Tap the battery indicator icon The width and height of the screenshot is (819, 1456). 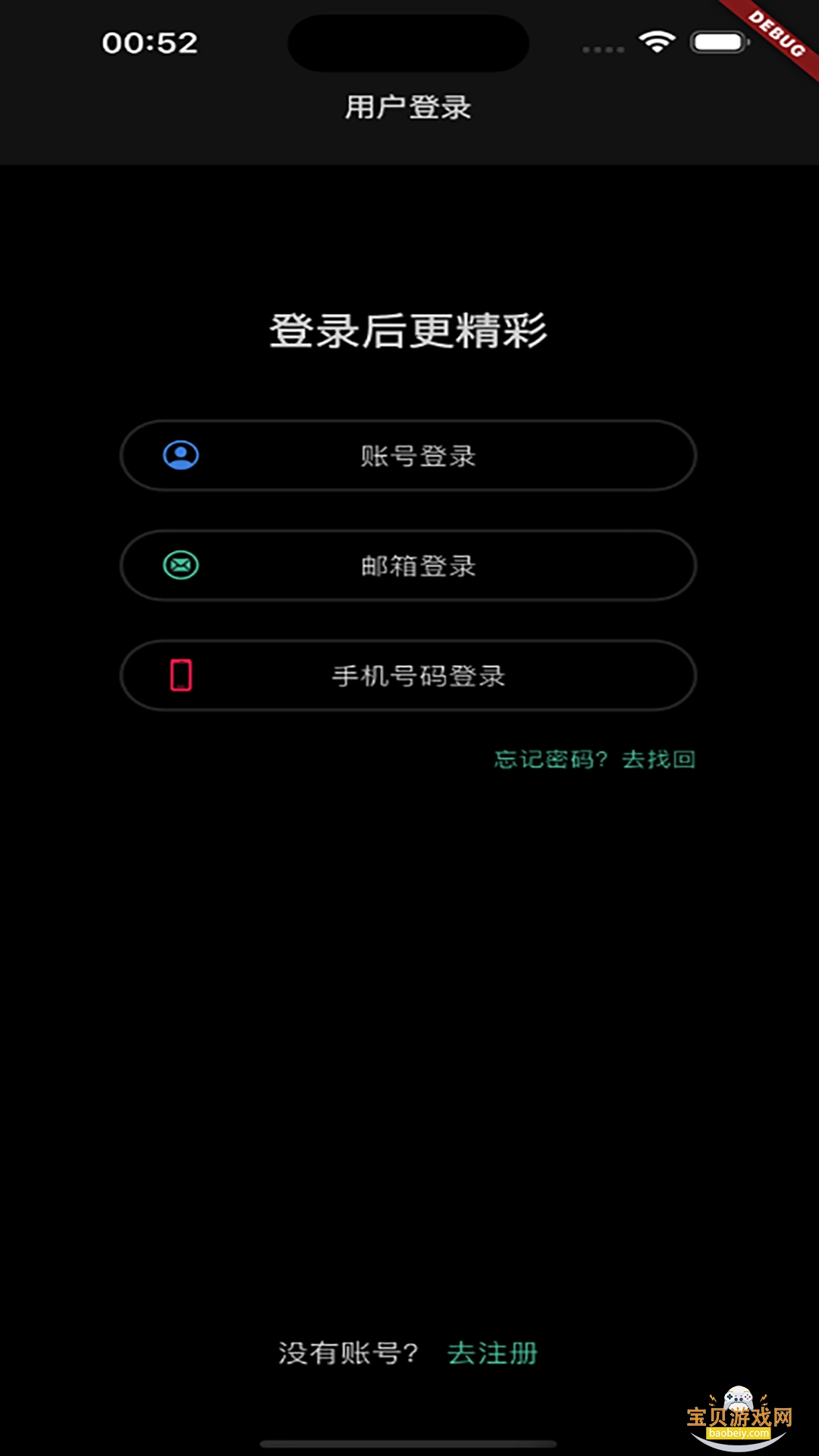click(x=719, y=42)
